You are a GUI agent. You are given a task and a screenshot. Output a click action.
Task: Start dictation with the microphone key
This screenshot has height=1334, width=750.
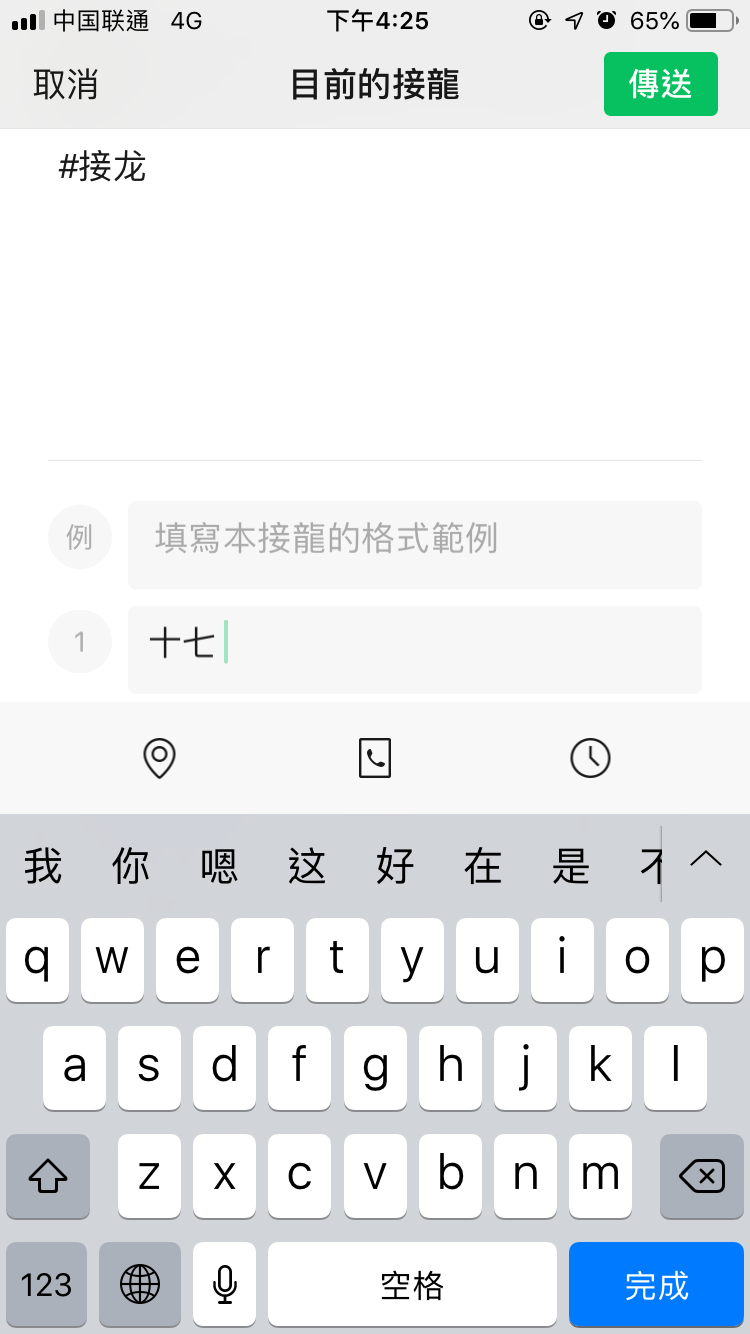(225, 1285)
